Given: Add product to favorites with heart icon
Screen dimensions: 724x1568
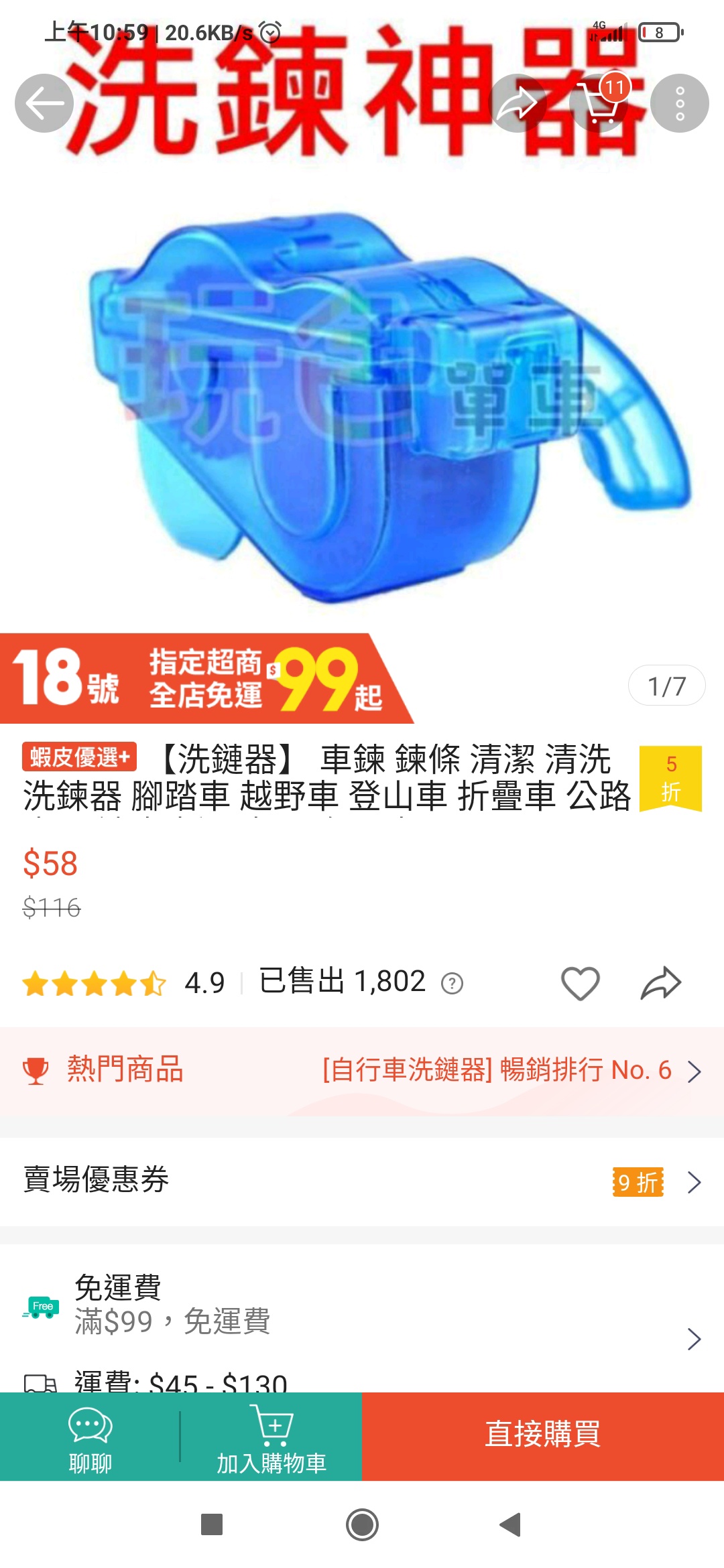Looking at the screenshot, I should [580, 984].
